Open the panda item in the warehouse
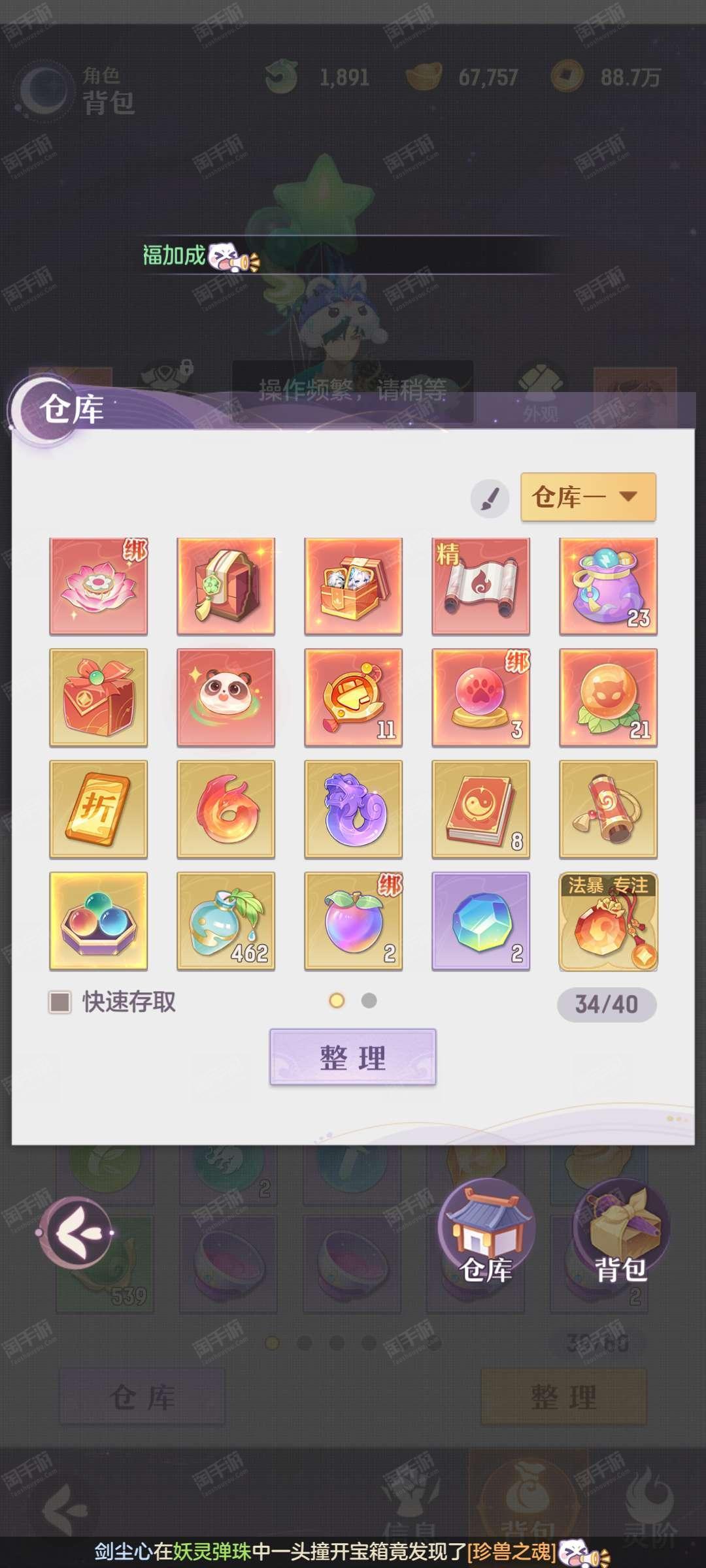This screenshot has height=1568, width=706. click(x=226, y=697)
